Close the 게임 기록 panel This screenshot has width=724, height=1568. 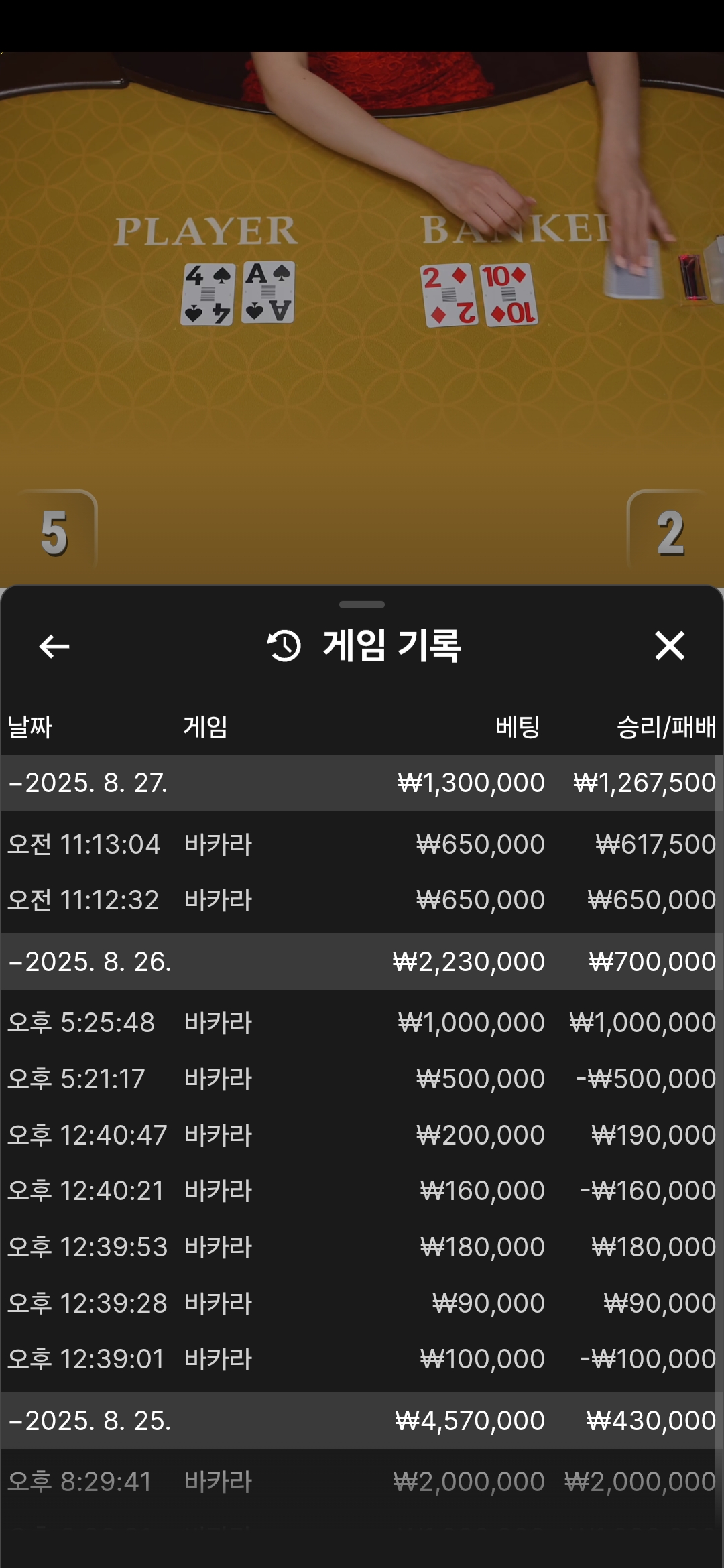click(670, 646)
